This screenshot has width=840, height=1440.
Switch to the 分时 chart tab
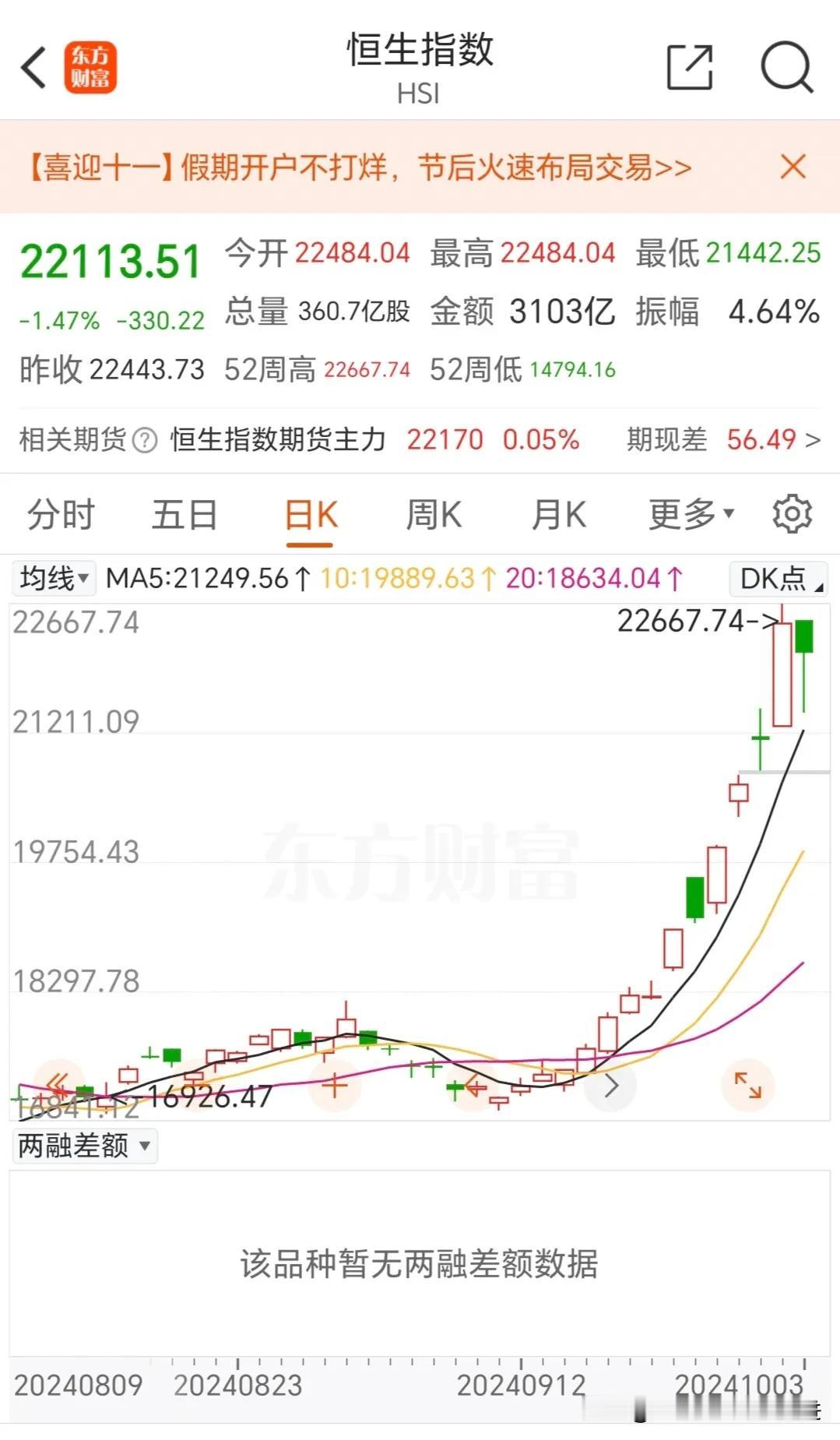tap(61, 514)
